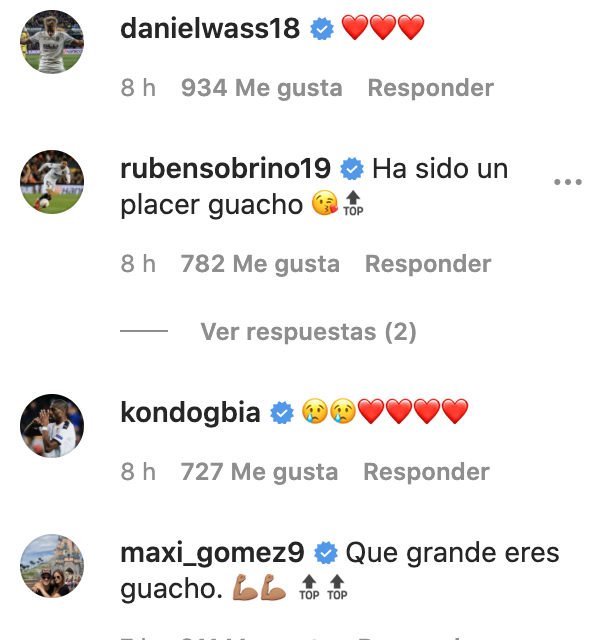Reply to rubensobrino19's comment

point(427,264)
